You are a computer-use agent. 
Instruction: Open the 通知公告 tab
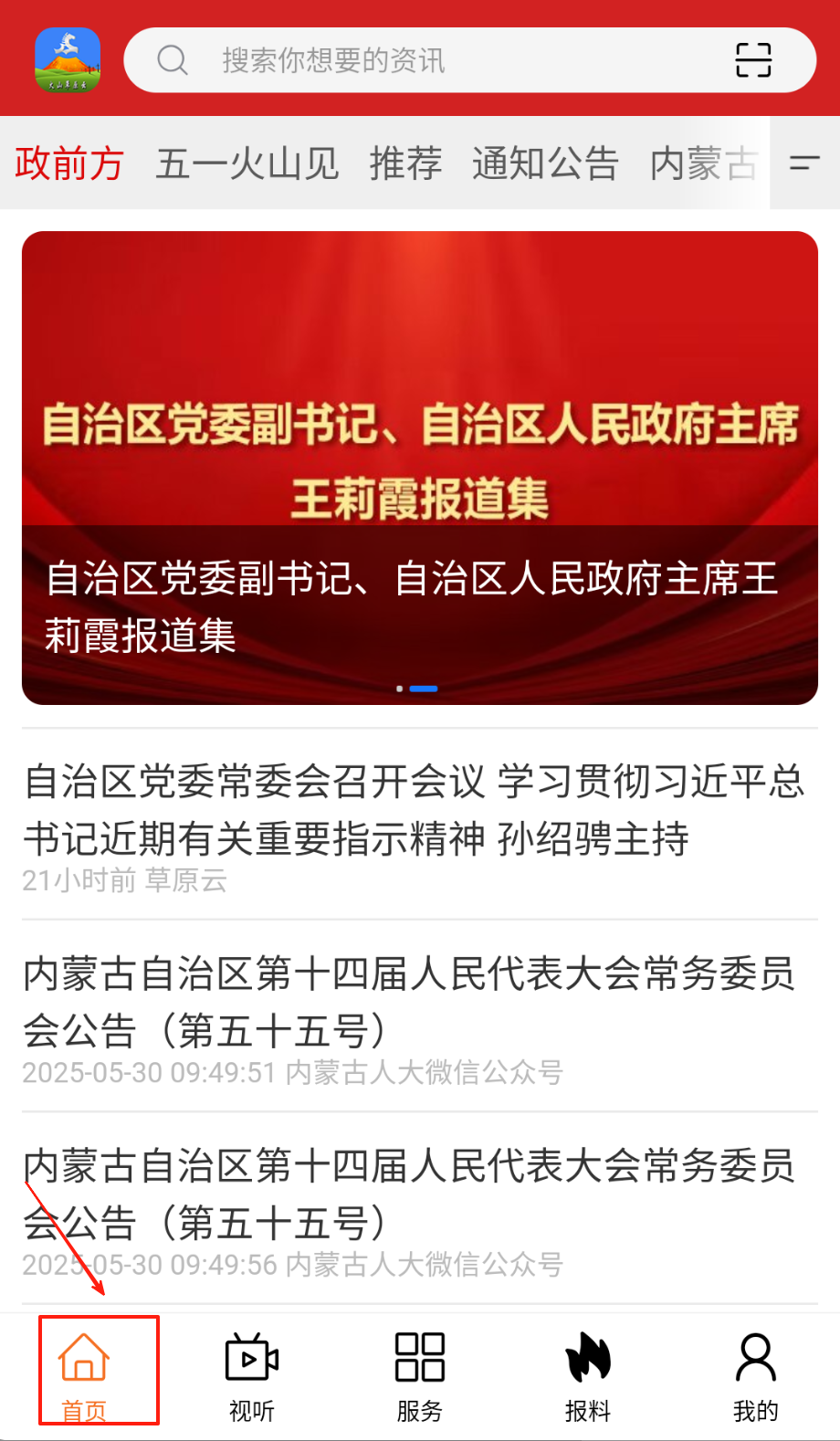tap(545, 164)
